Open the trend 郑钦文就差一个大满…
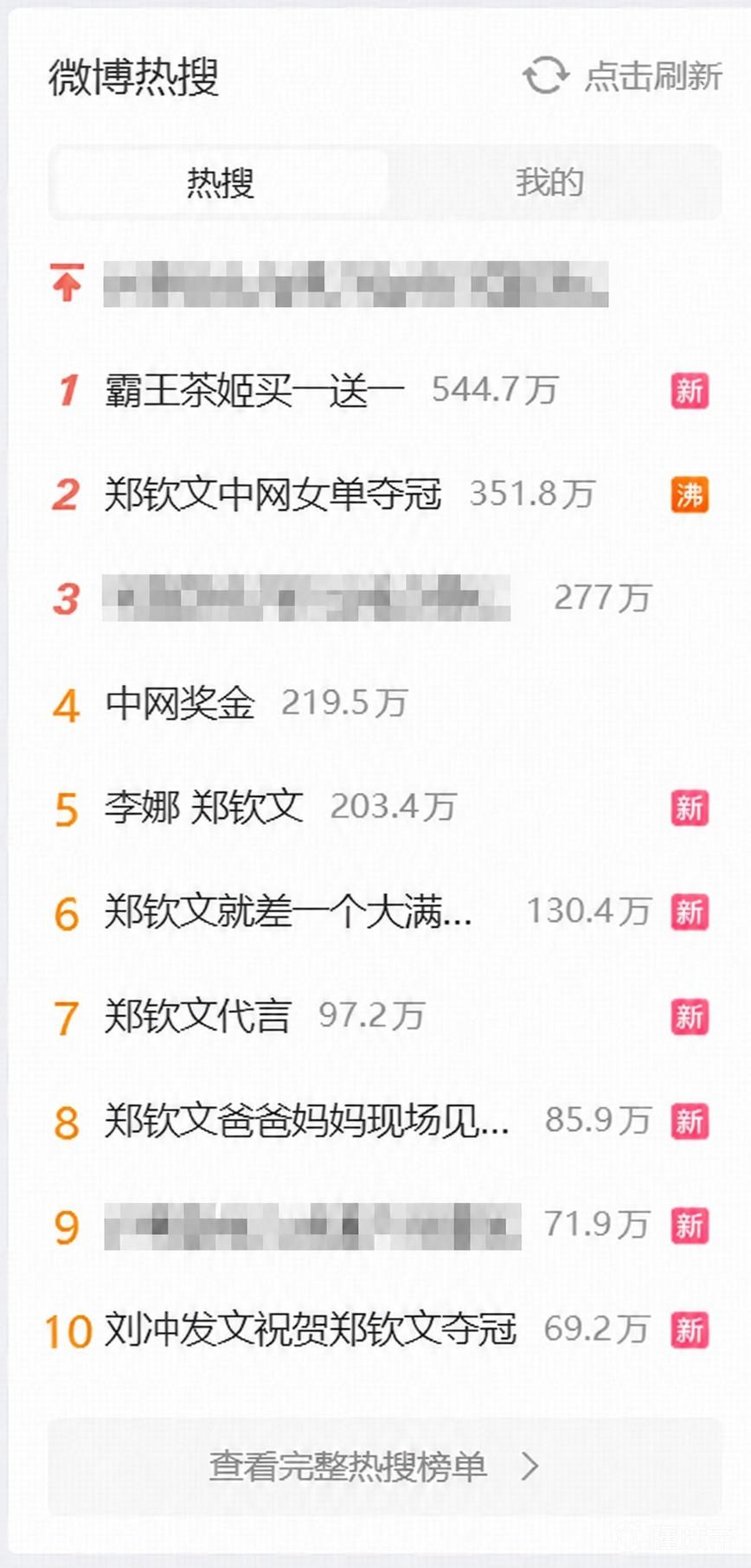The width and height of the screenshot is (751, 1568). pyautogui.click(x=288, y=912)
